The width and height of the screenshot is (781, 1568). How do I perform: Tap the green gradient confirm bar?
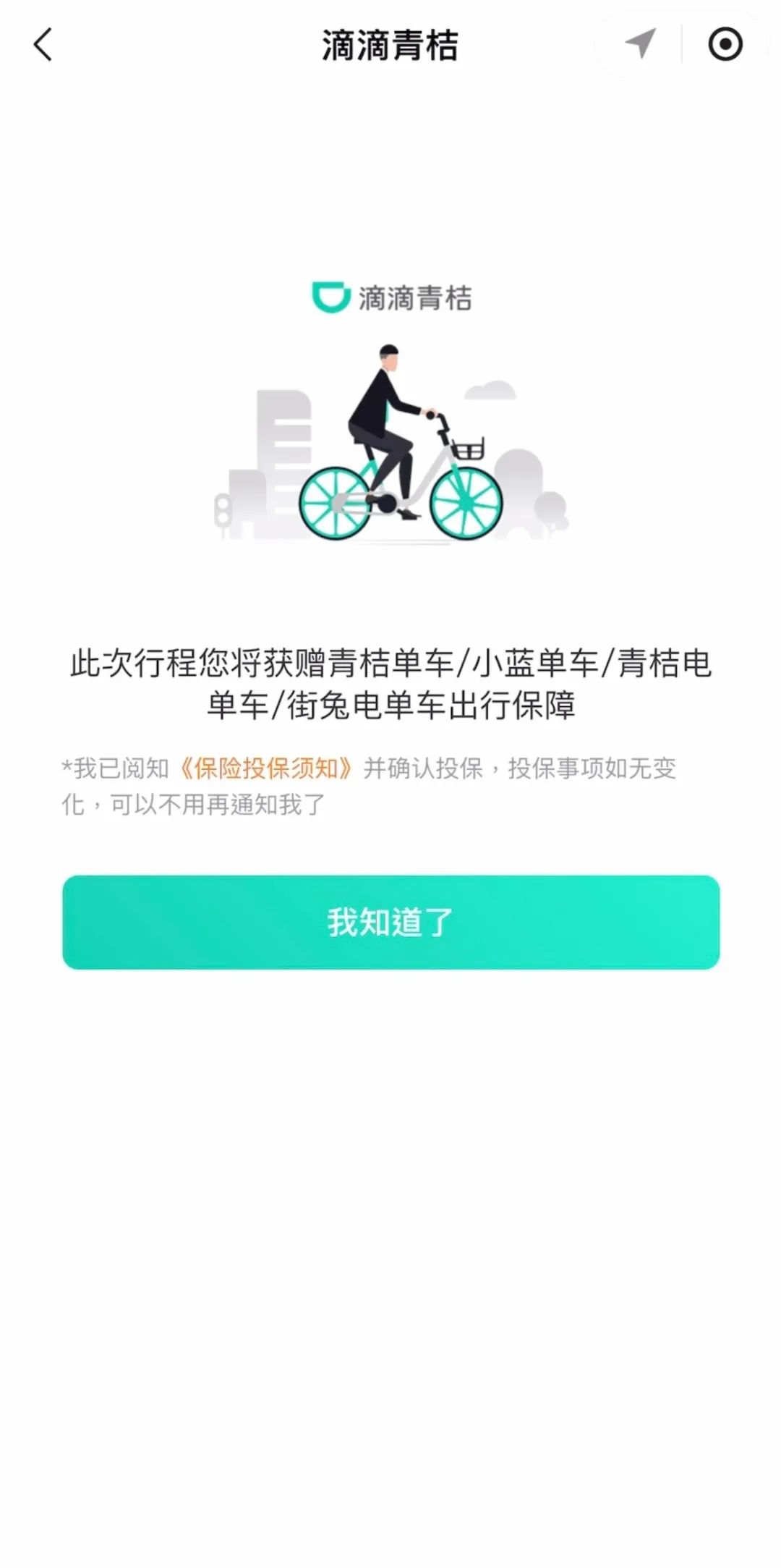390,919
